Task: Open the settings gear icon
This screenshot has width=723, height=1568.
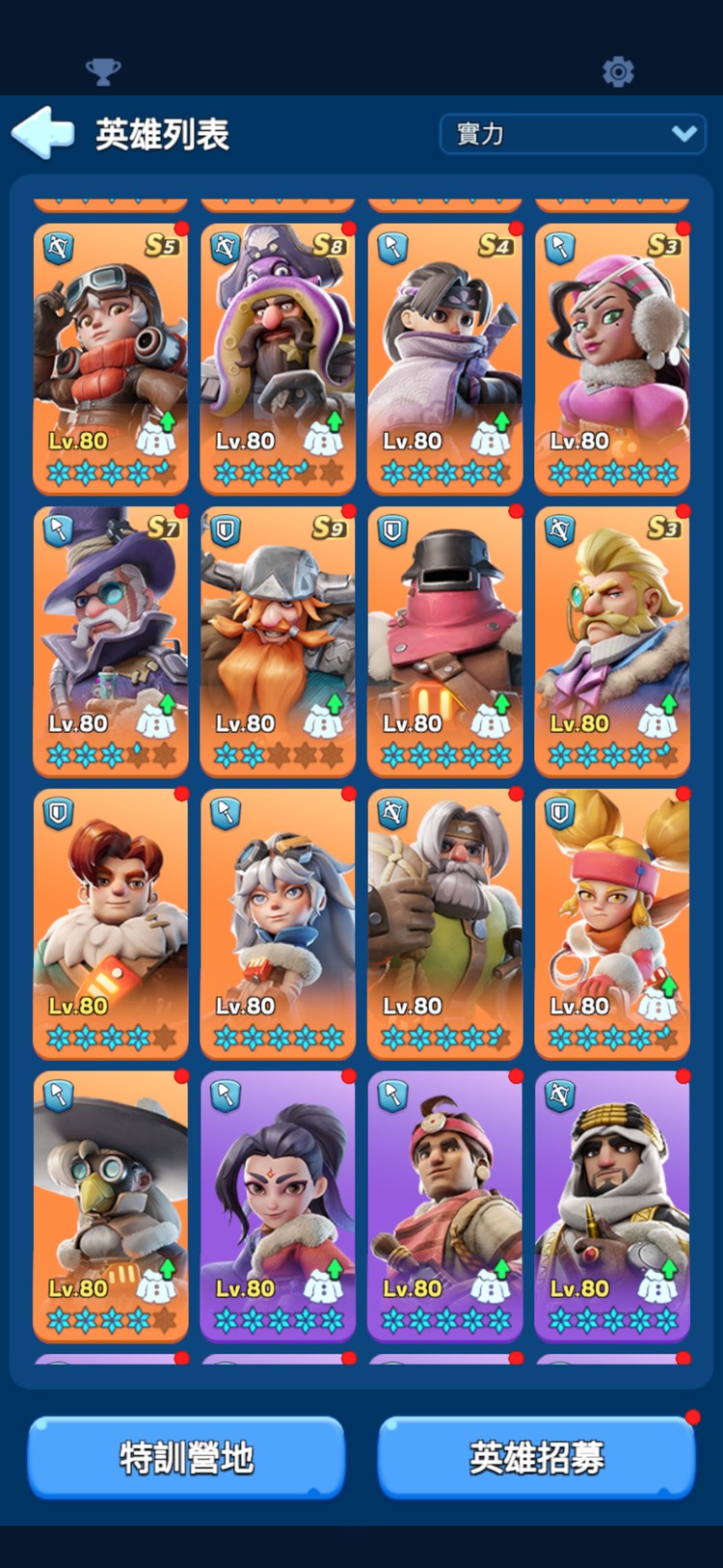Action: (618, 71)
